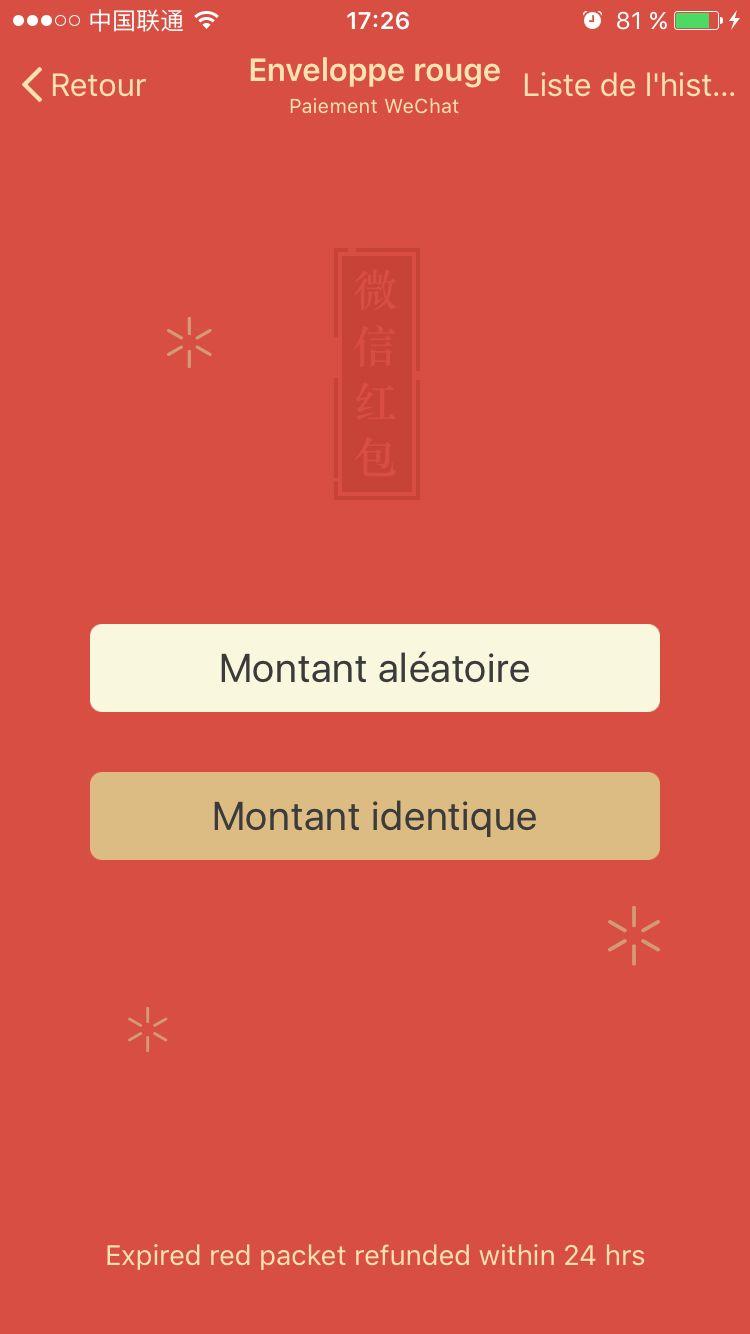Go back with the Retour button
750x1334 pixels.
pyautogui.click(x=84, y=86)
